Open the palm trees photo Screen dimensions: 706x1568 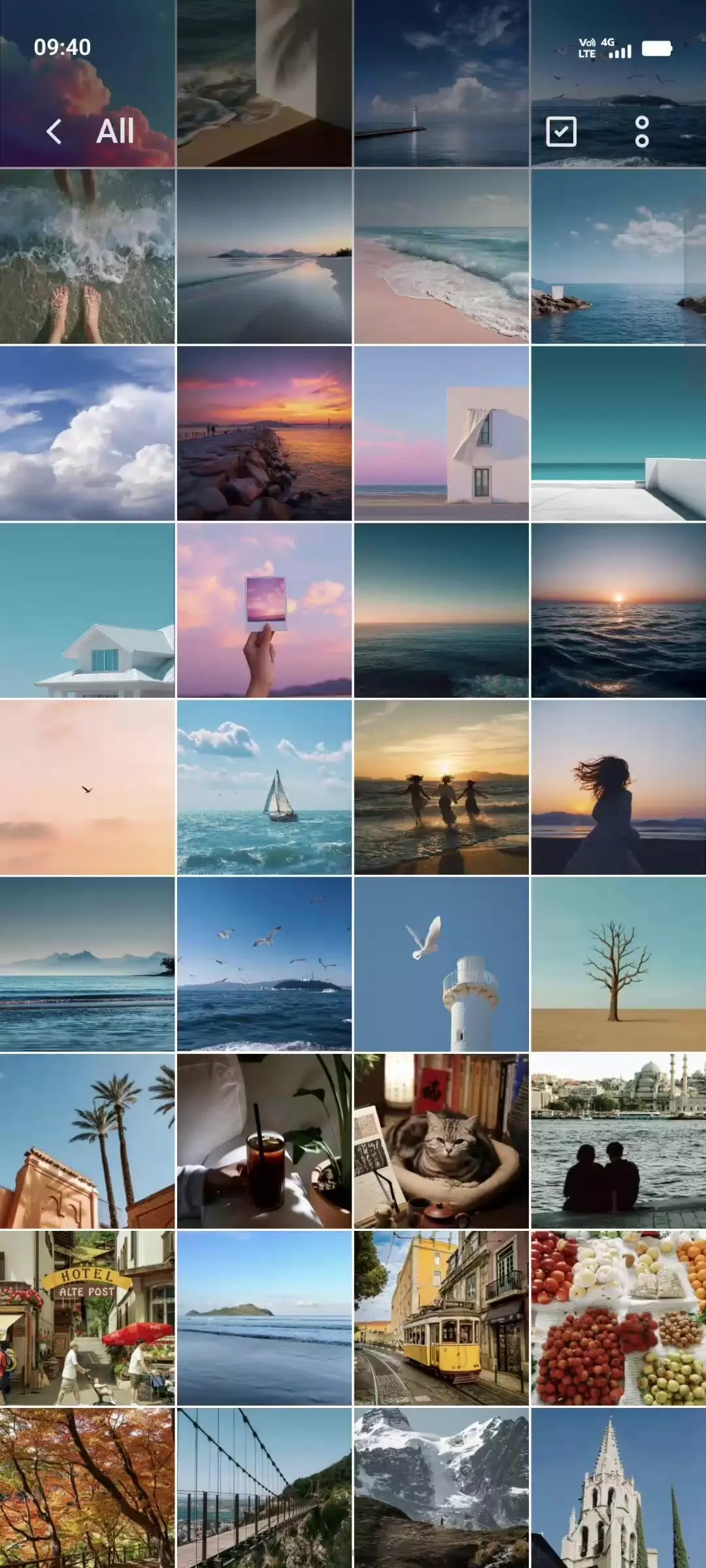(x=88, y=1141)
